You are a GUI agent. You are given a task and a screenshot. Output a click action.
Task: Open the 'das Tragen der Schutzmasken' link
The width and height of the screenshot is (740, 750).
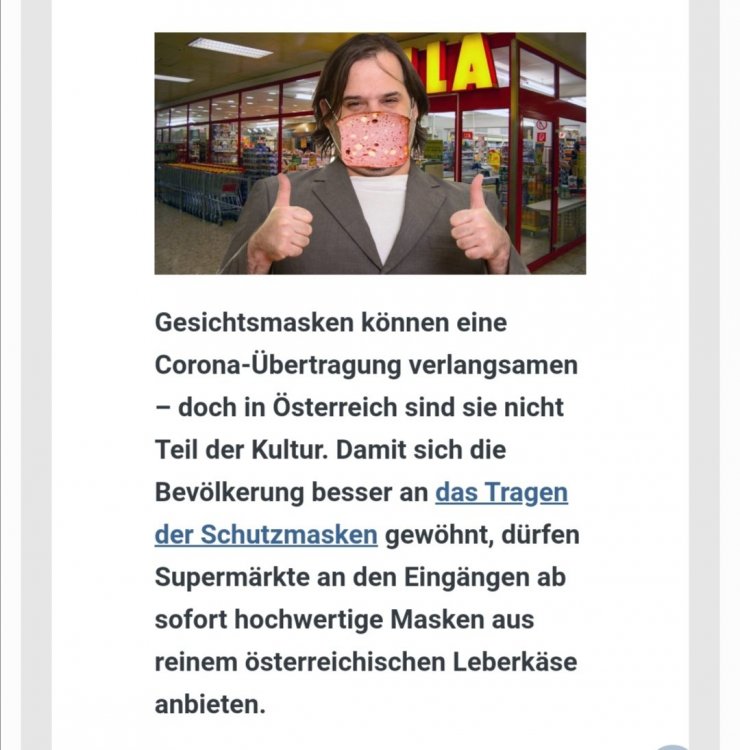[x=501, y=493]
